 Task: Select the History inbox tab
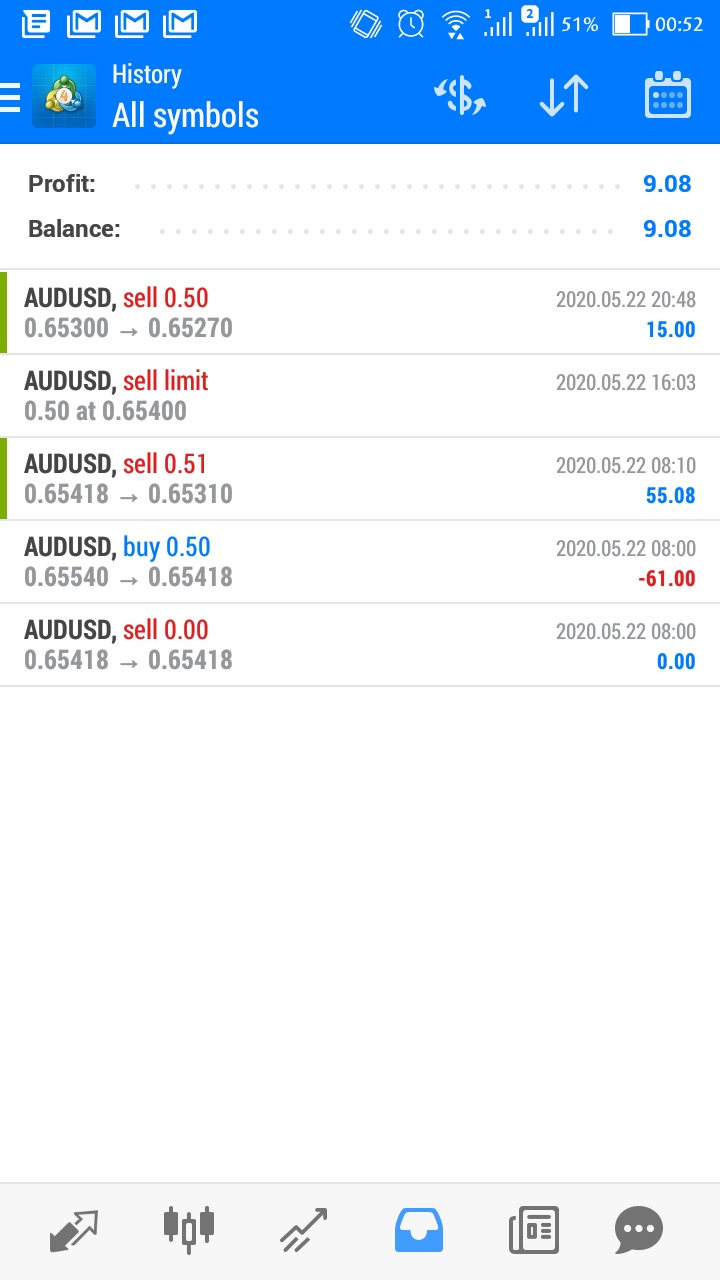[419, 1230]
